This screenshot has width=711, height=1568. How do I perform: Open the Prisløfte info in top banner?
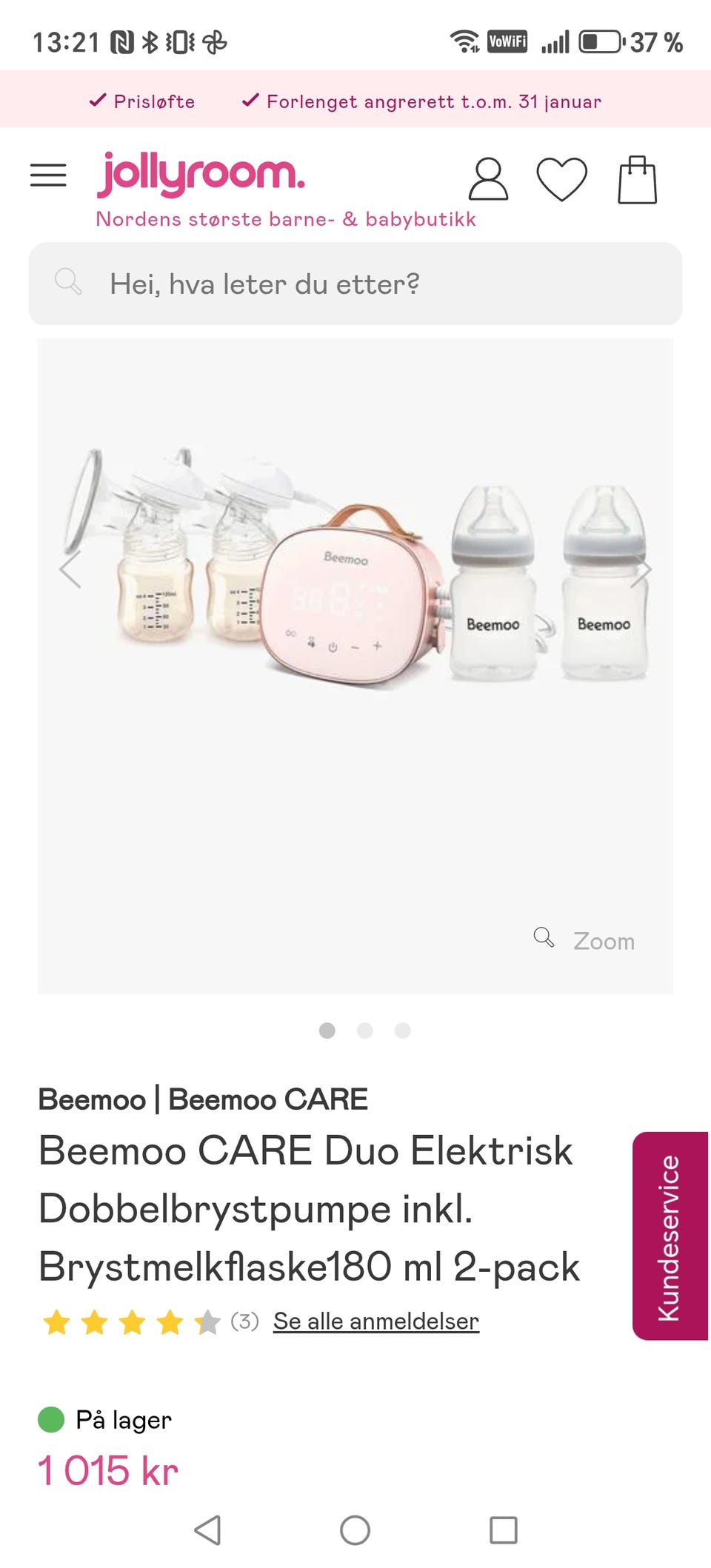click(141, 101)
